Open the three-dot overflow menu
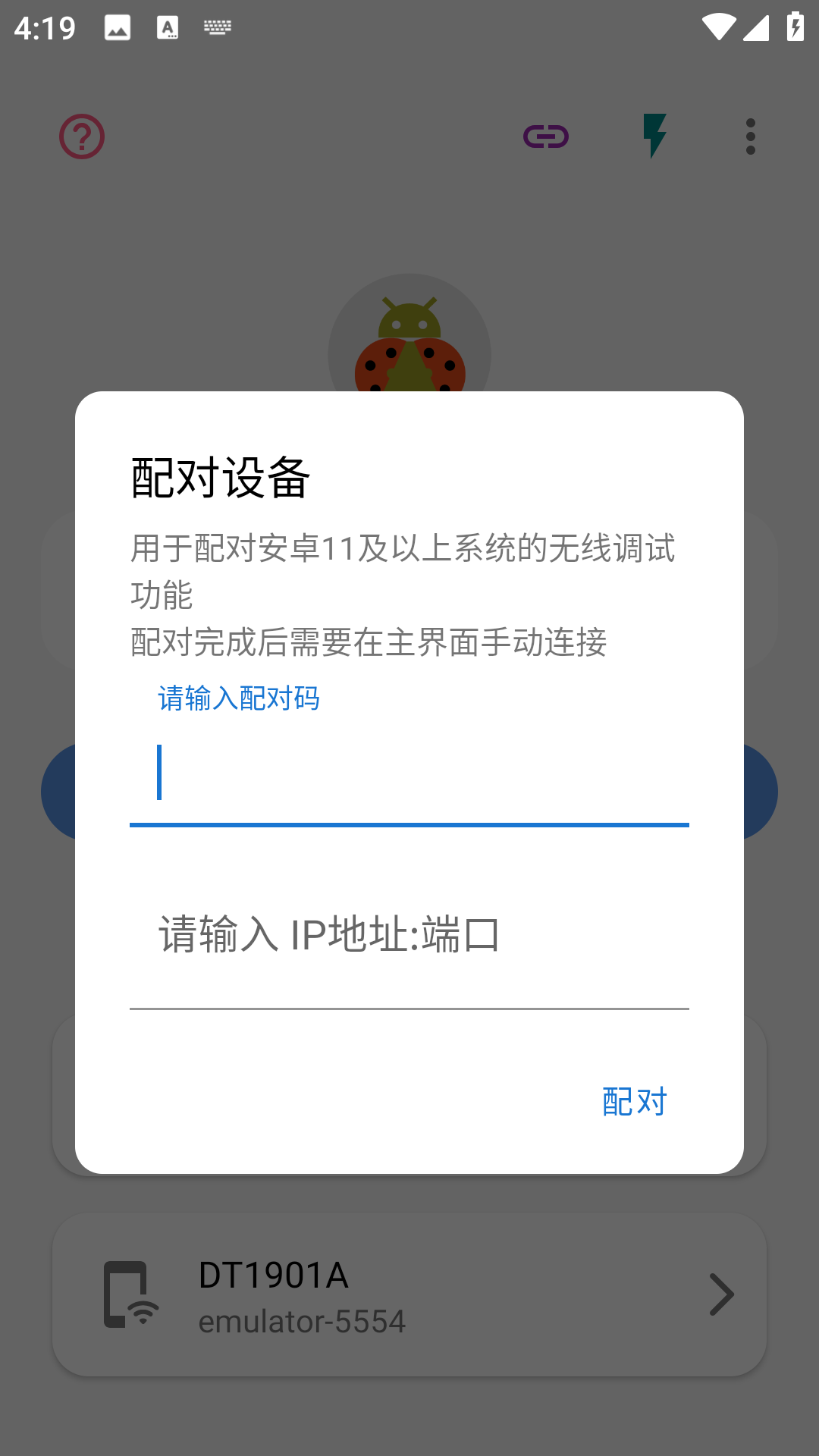819x1456 pixels. coord(750,136)
